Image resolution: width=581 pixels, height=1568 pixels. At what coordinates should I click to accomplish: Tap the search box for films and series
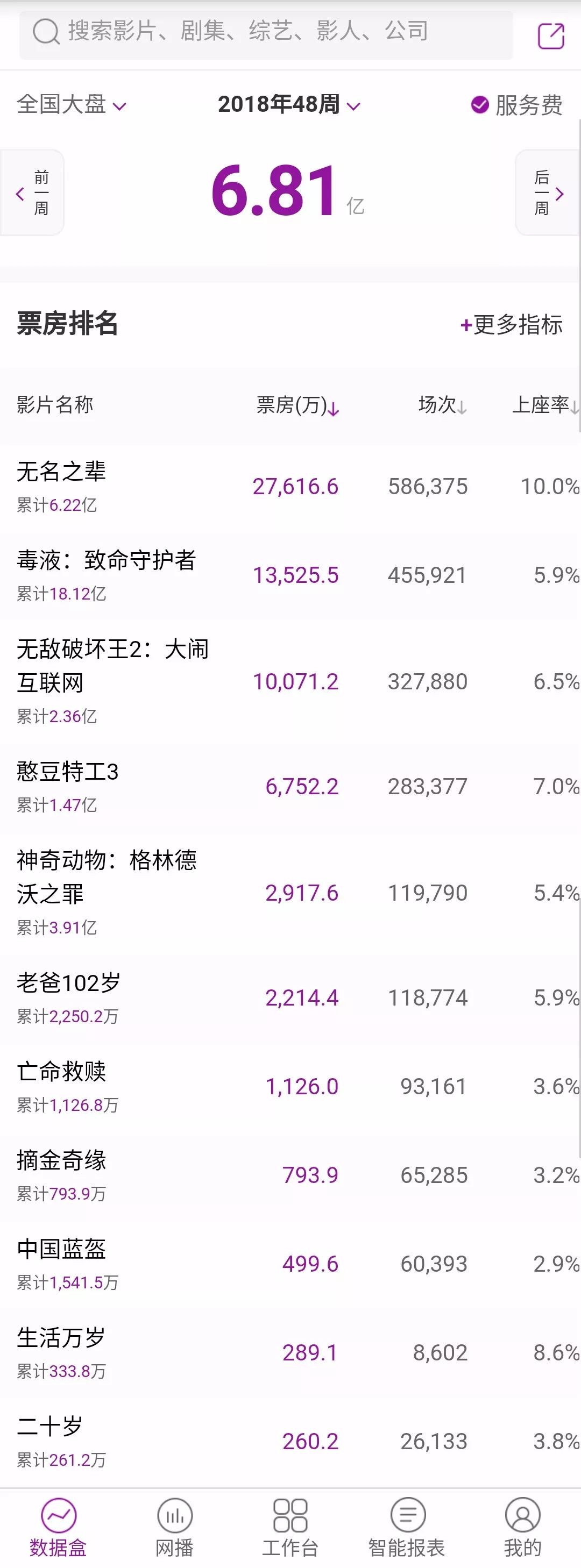pos(266,32)
